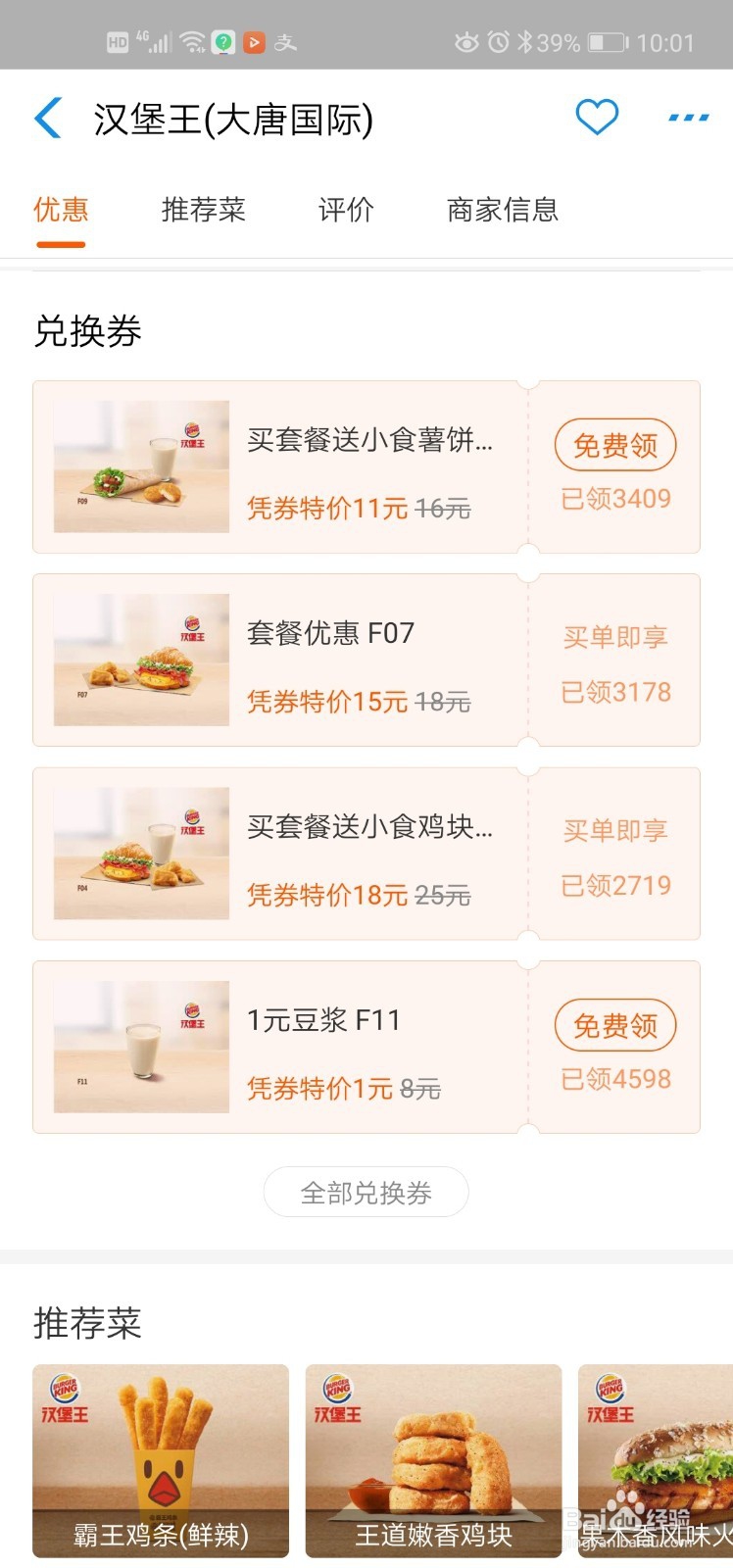Claim the 1元豆浆 F11 coupon with 免费领

coord(615,1026)
